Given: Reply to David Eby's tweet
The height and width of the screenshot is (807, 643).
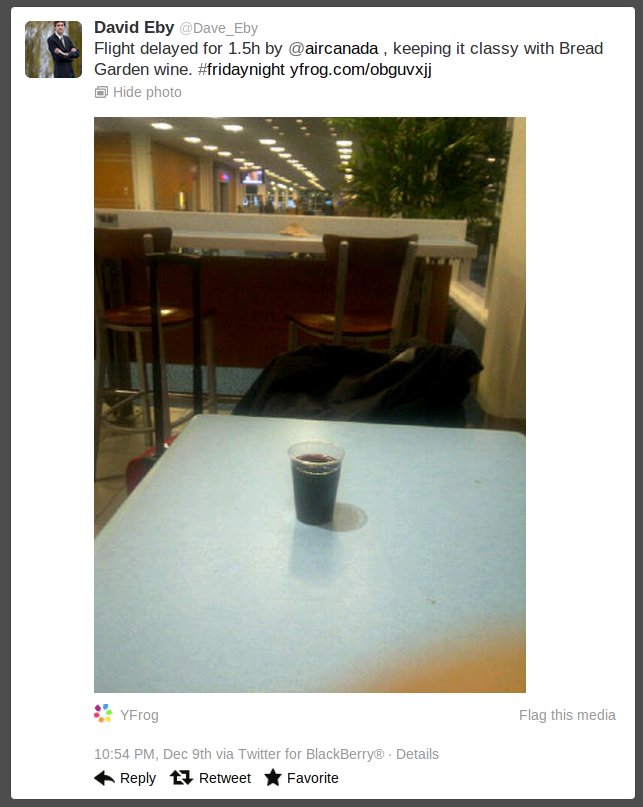Looking at the screenshot, I should pyautogui.click(x=125, y=778).
